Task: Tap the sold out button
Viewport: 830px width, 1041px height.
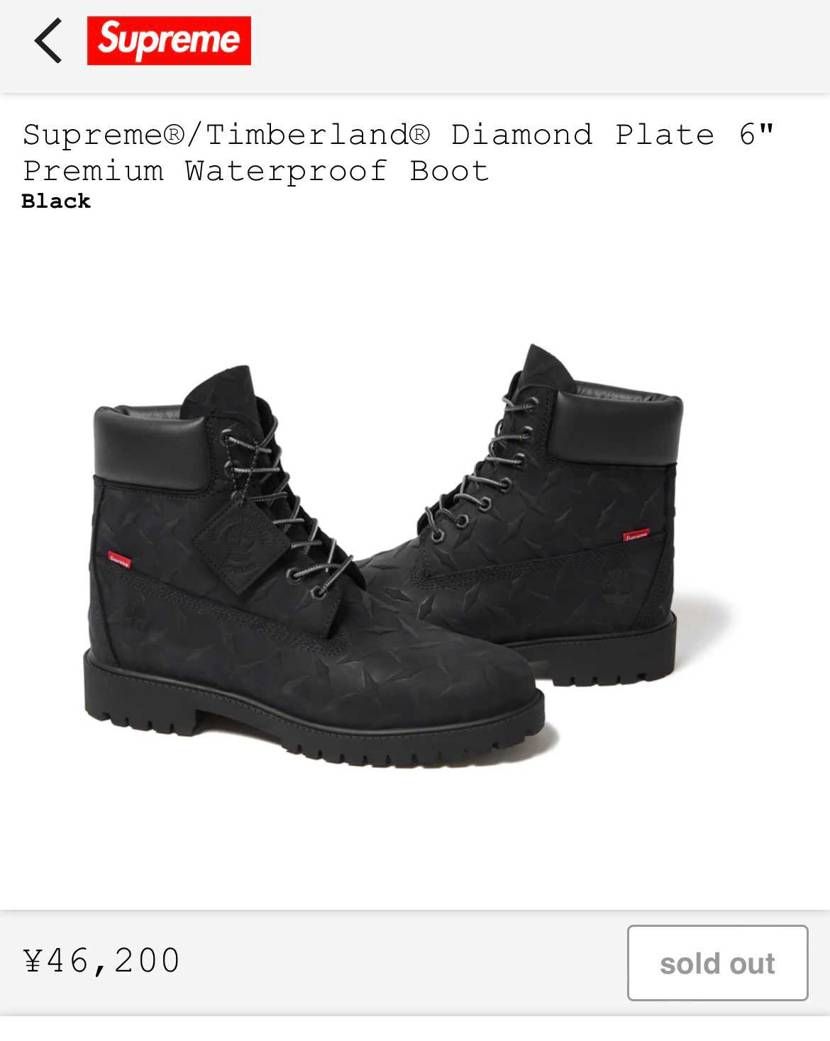Action: (x=717, y=963)
